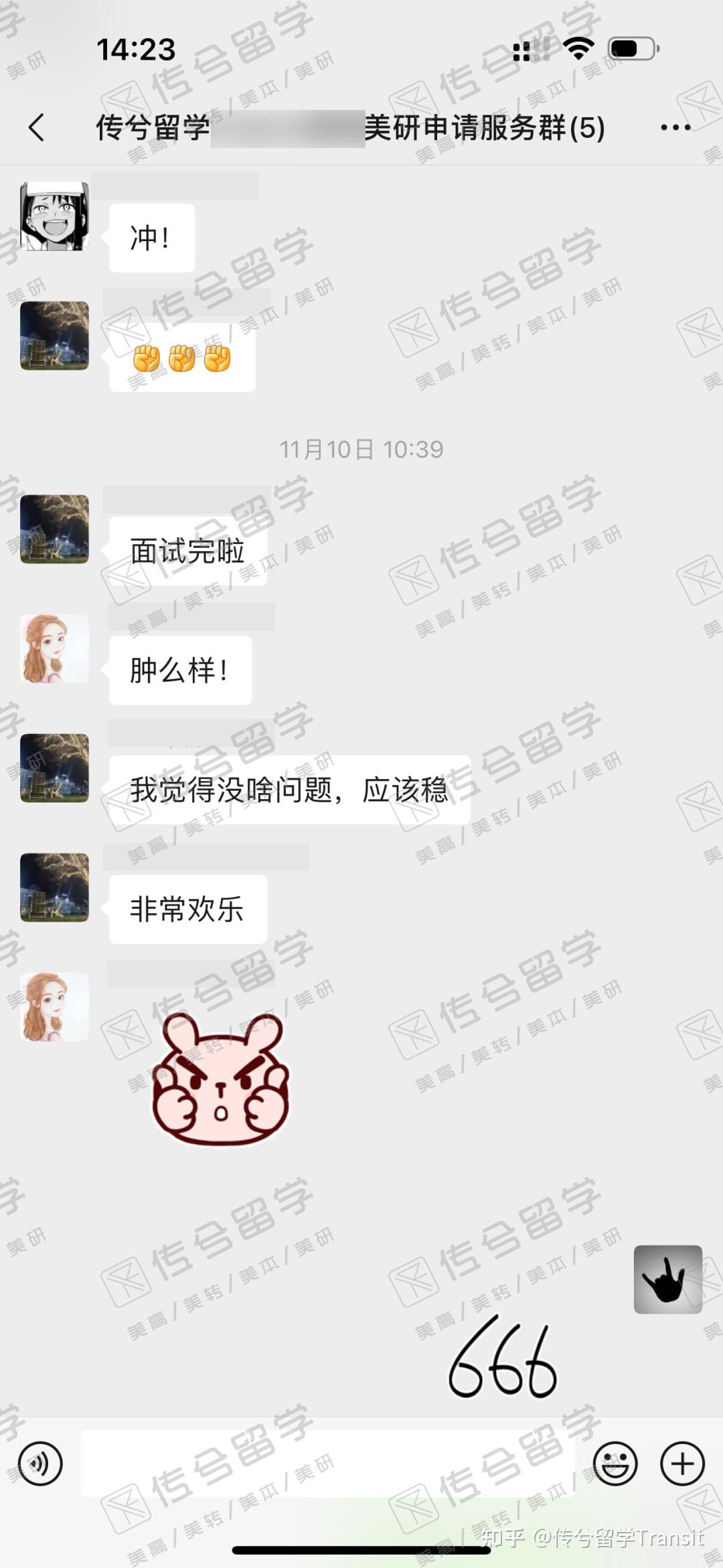Open the sender avatar beside 面试完啦

pyautogui.click(x=54, y=529)
